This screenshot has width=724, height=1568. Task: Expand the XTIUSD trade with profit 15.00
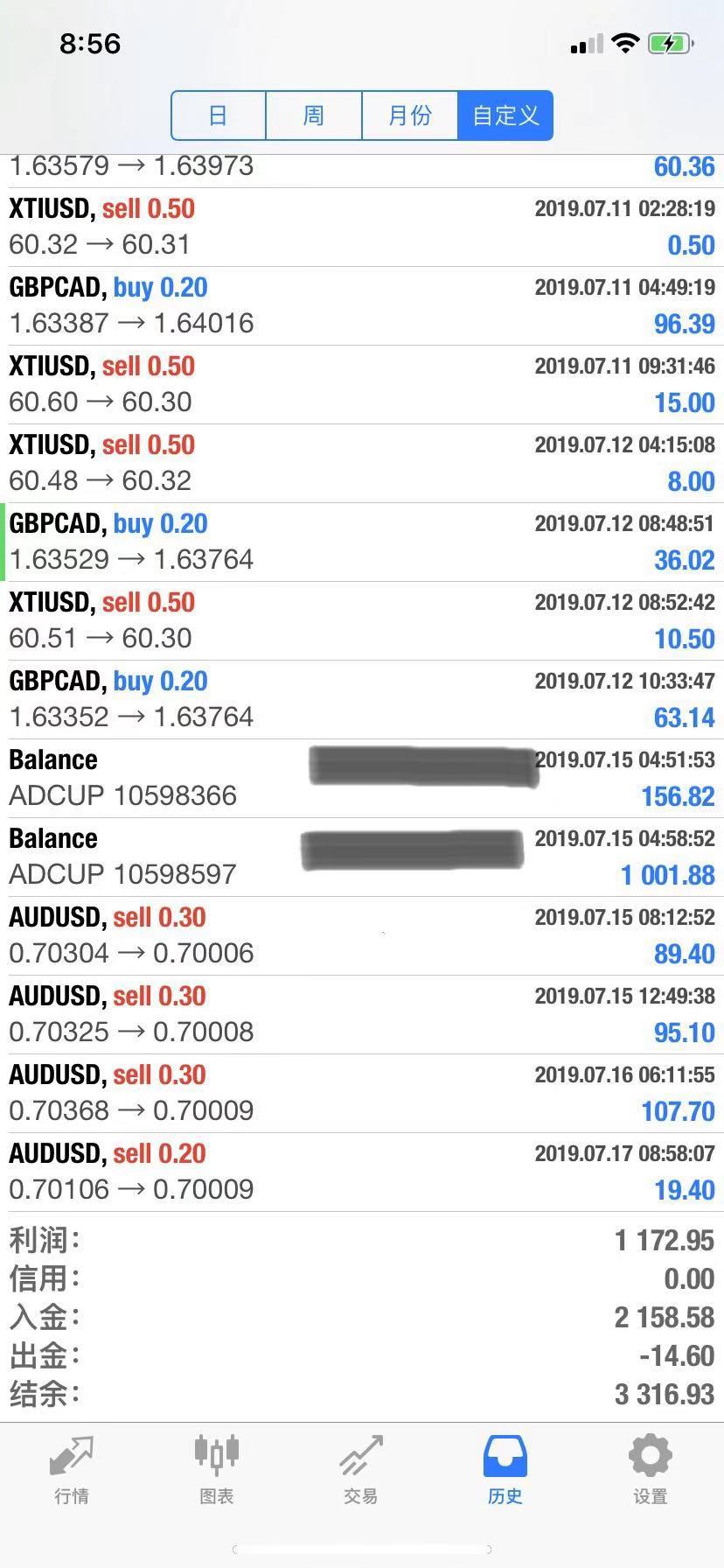point(362,385)
